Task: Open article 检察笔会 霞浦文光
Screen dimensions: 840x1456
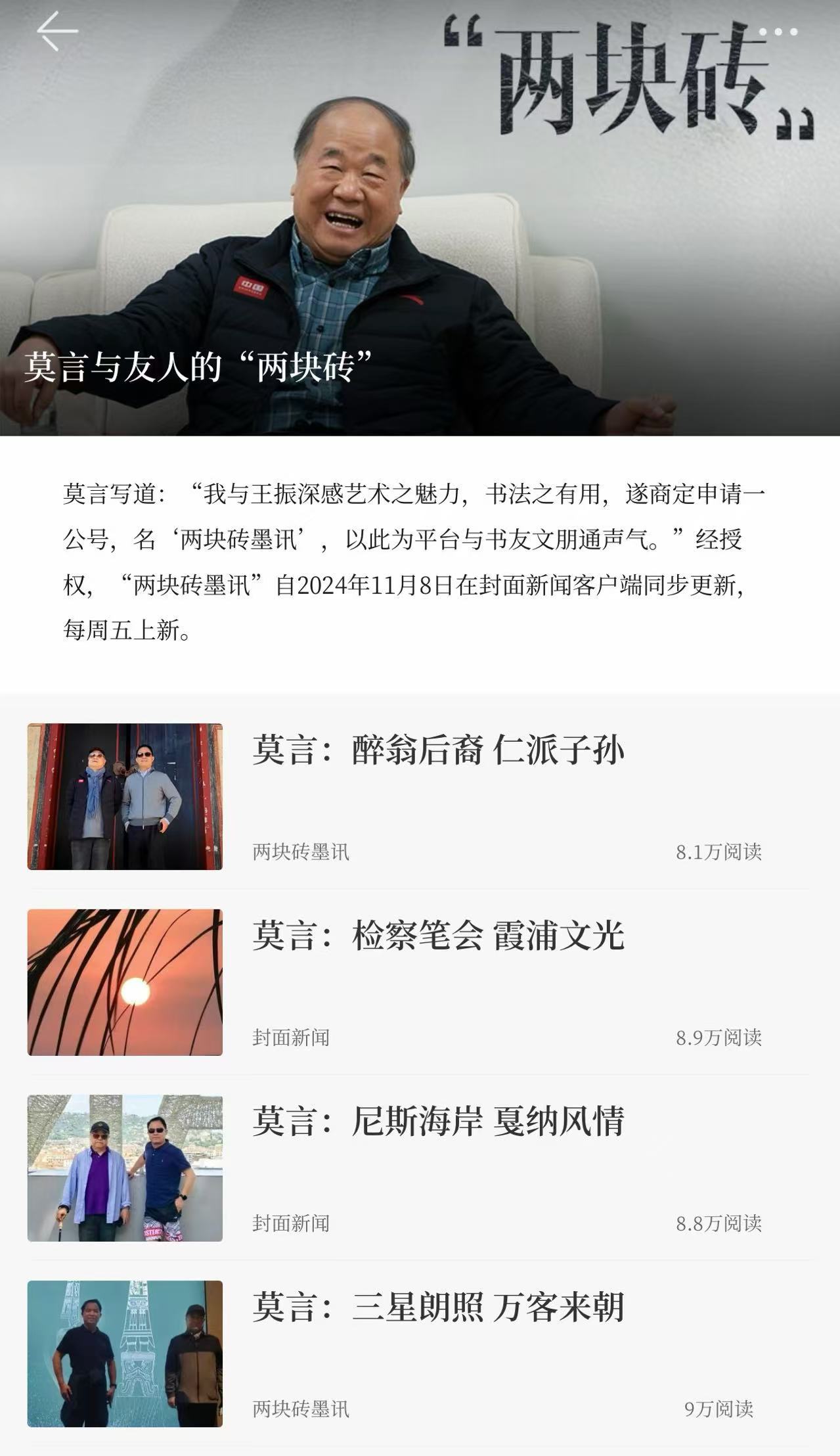Action: (x=438, y=936)
